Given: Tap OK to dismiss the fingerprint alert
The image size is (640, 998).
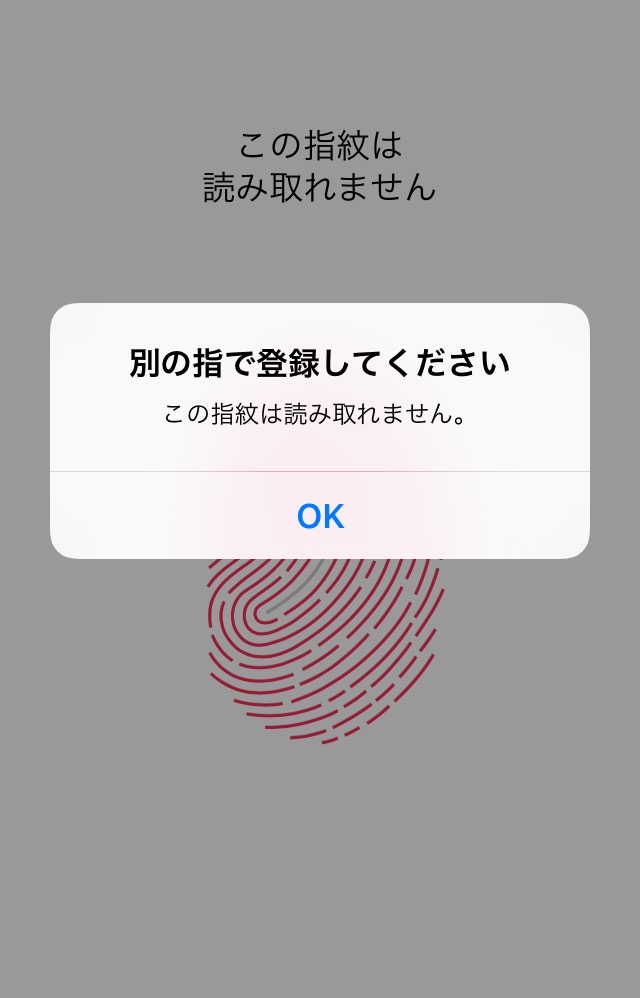Looking at the screenshot, I should [x=320, y=516].
